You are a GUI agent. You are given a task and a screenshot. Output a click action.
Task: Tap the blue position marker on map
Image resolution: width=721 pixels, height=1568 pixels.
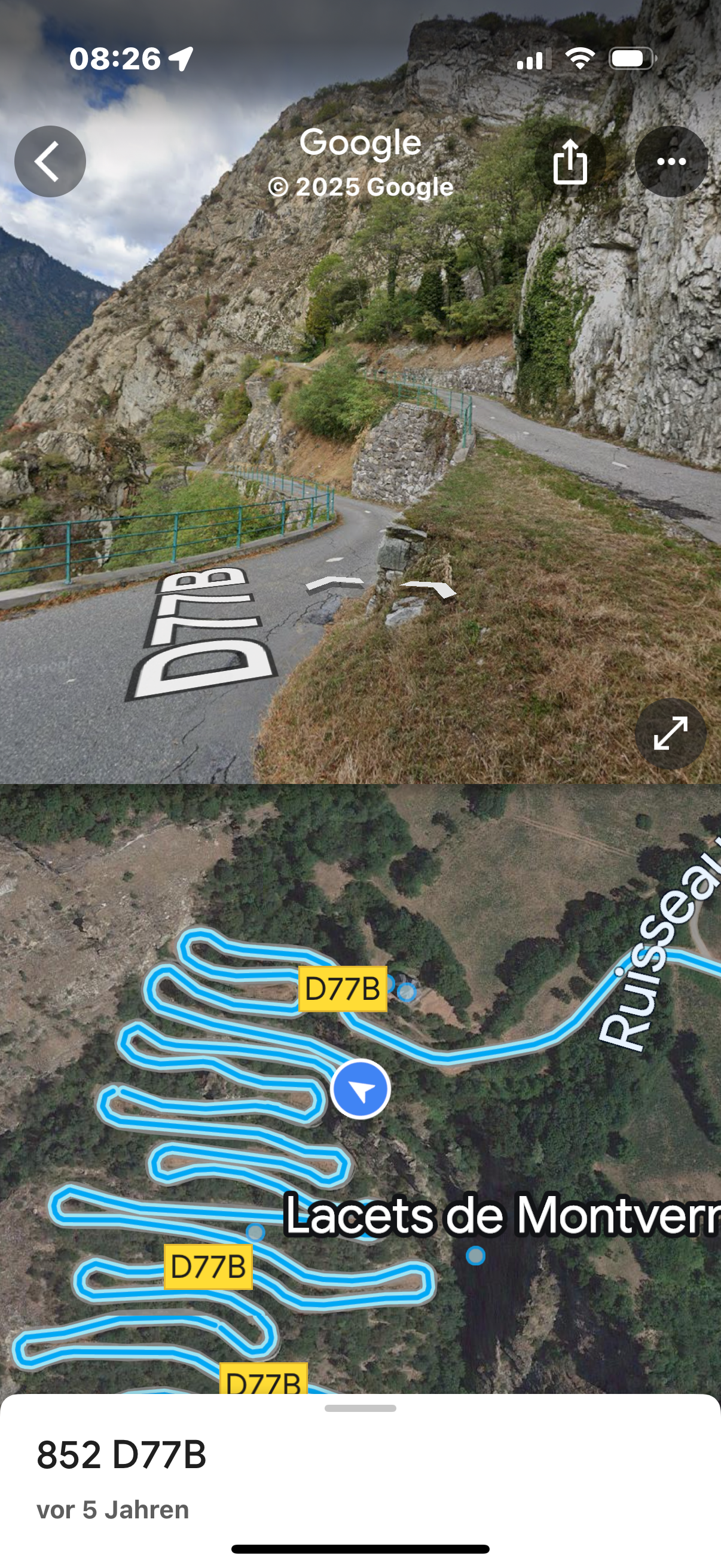pos(360,1090)
